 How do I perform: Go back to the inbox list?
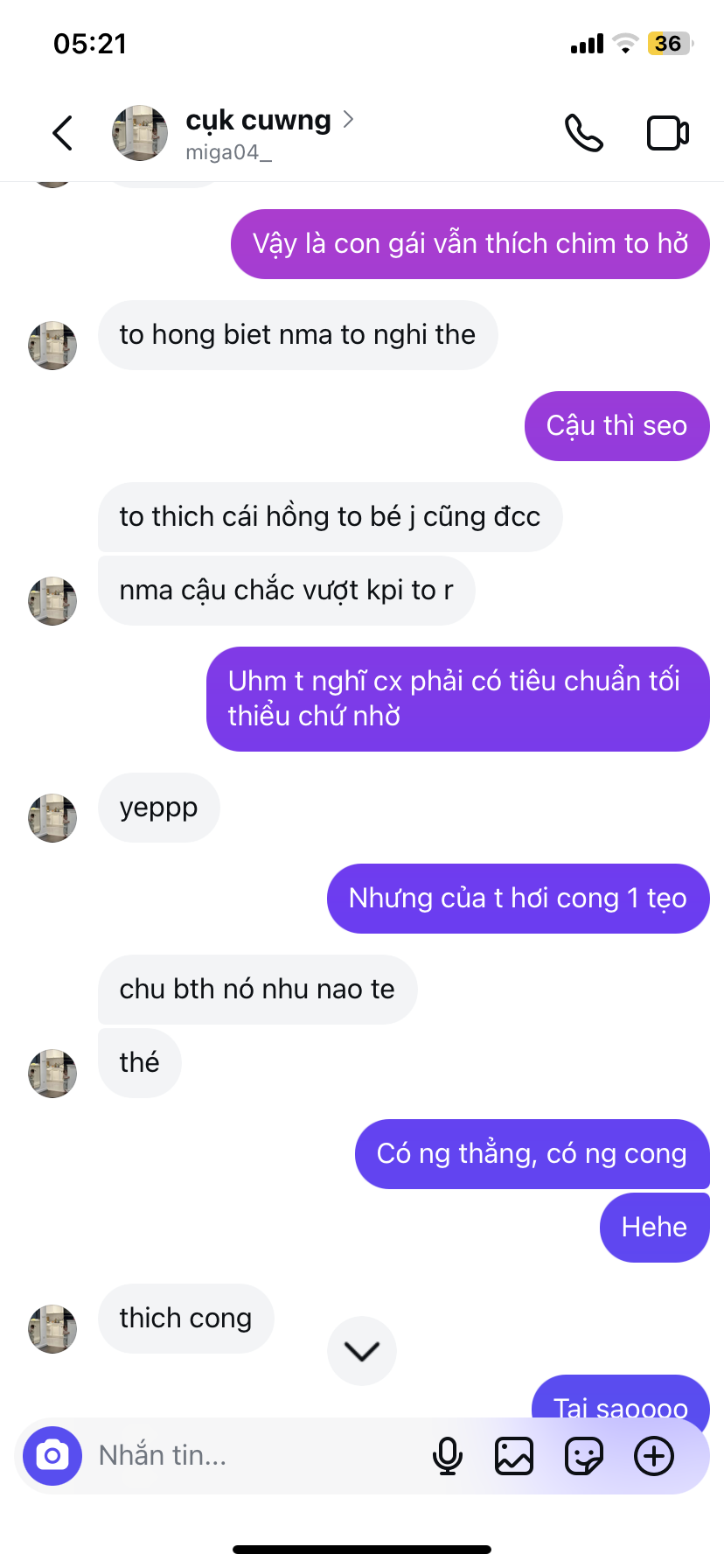[62, 133]
